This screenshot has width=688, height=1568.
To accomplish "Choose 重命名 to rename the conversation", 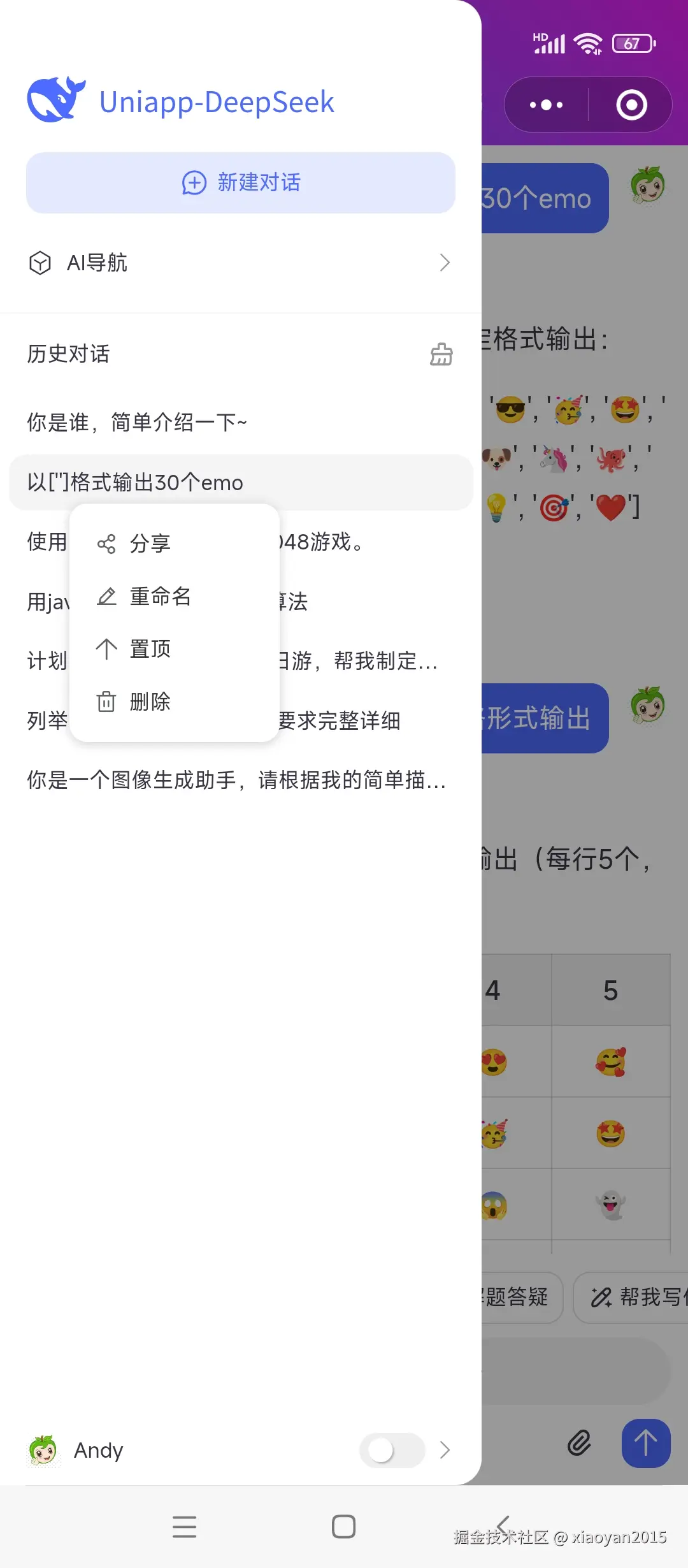I will (160, 597).
